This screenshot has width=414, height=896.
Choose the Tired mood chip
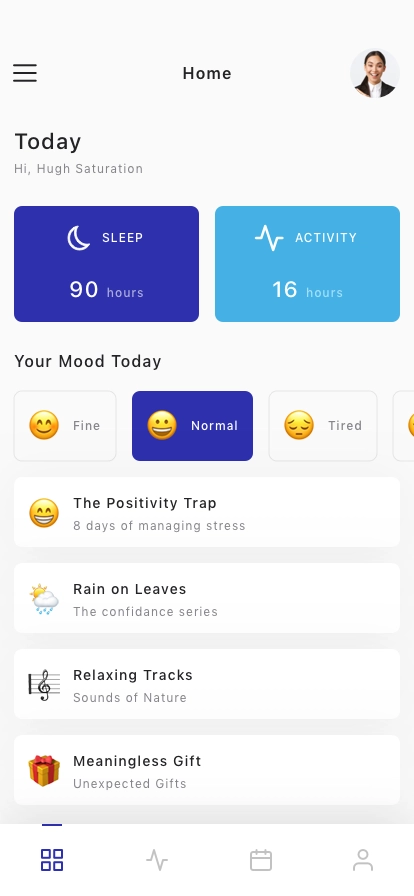tap(323, 426)
